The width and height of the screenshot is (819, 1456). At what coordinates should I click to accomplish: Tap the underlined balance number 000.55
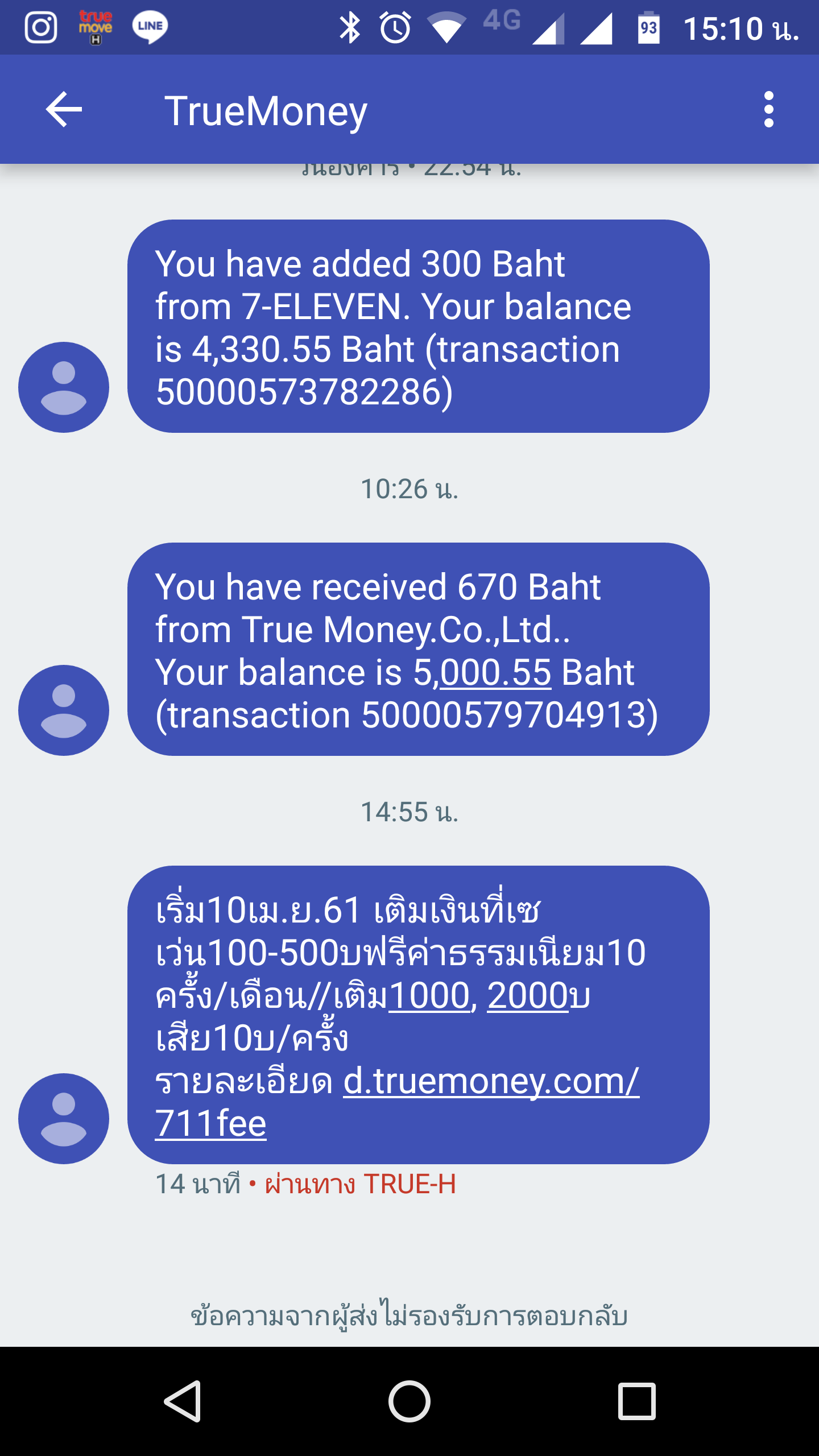495,672
